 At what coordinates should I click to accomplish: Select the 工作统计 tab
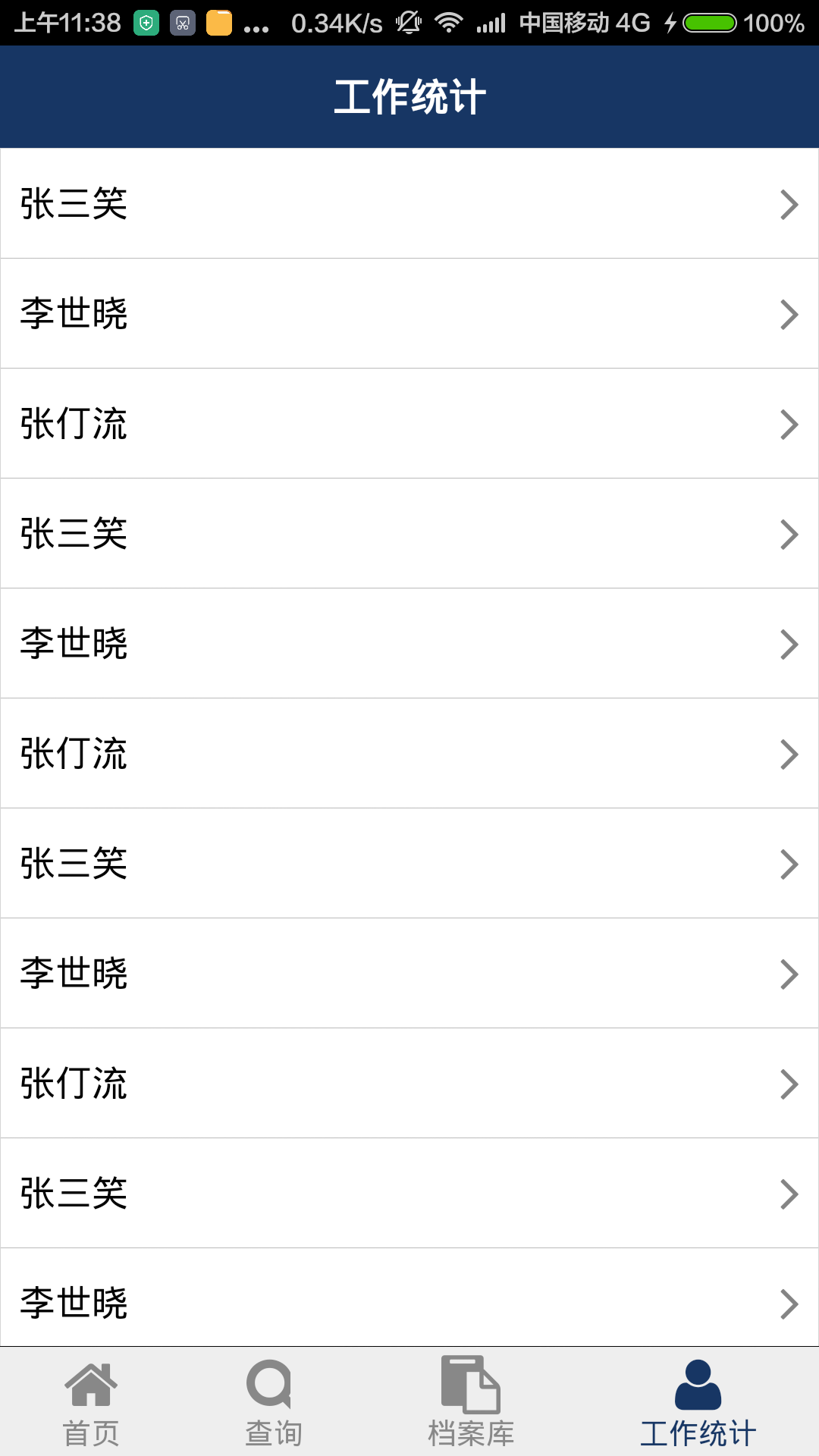(x=698, y=1403)
